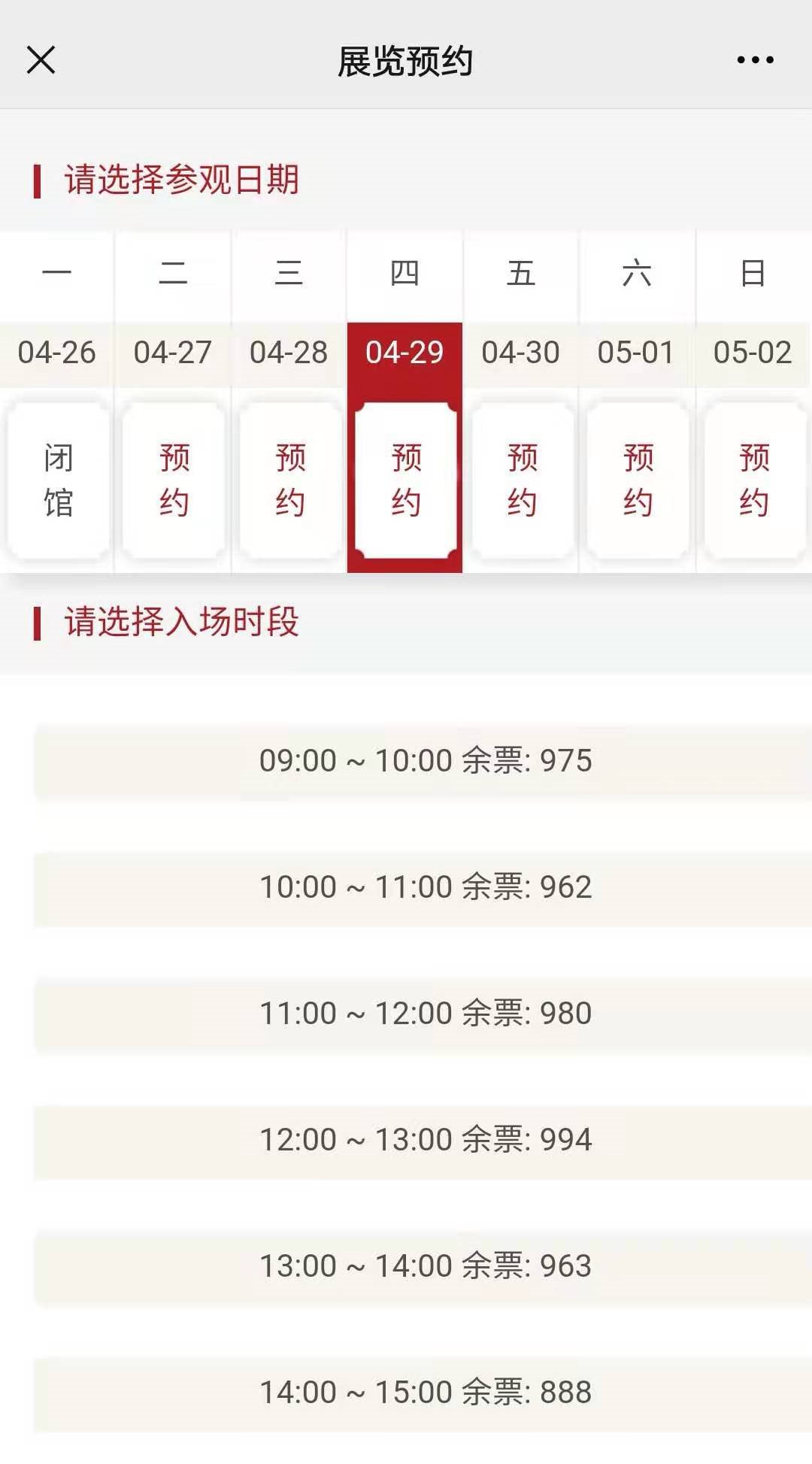The image size is (812, 1464).
Task: Select 05-01 Saturday for reservation
Action: tap(637, 480)
